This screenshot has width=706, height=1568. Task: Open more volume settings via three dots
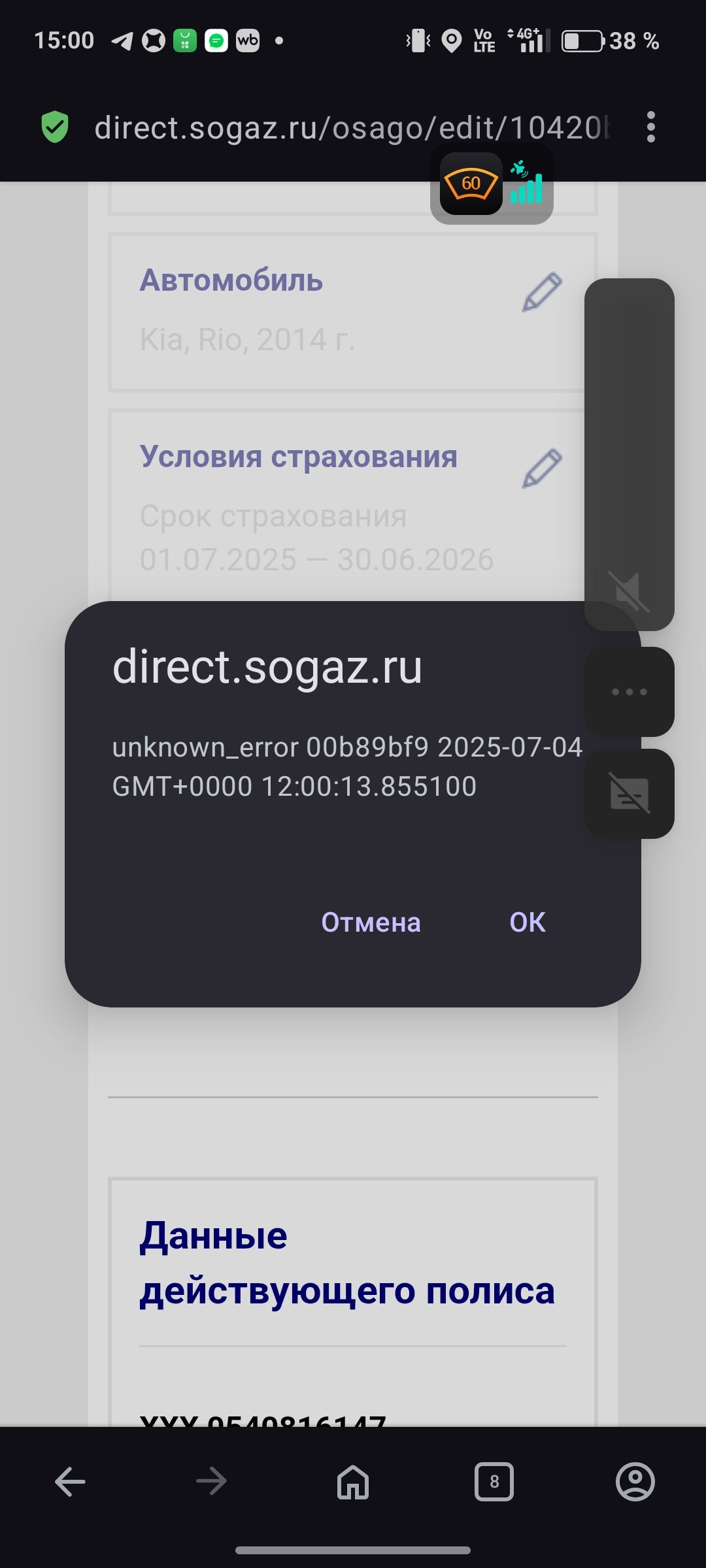[630, 691]
